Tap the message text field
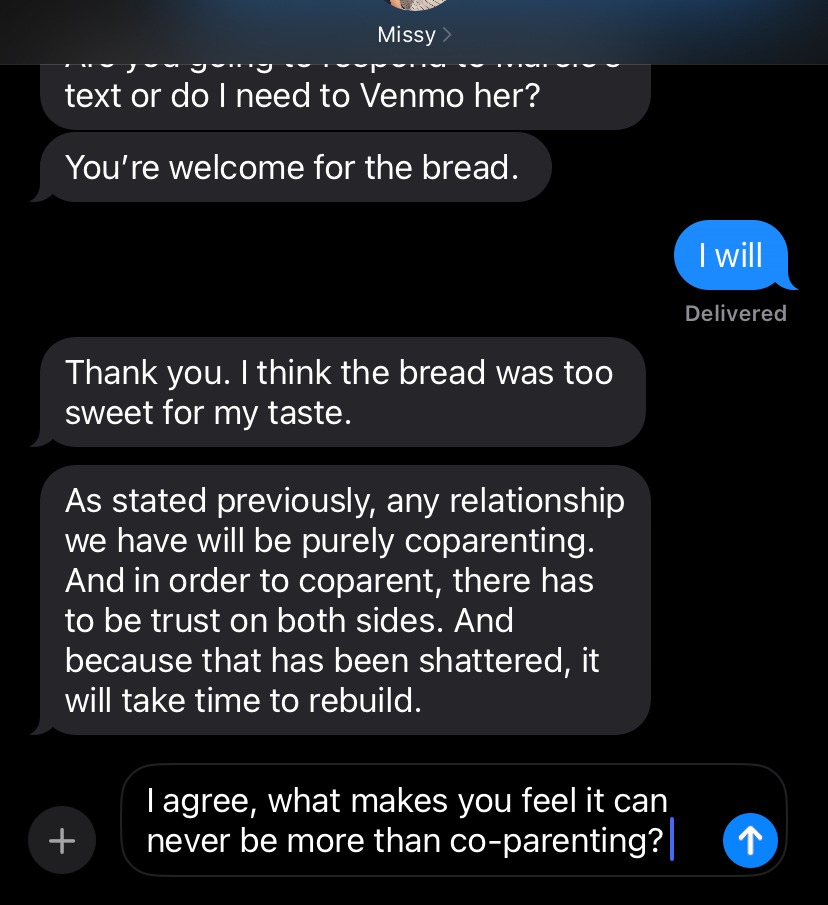Screen dimensions: 828x905 420,821
